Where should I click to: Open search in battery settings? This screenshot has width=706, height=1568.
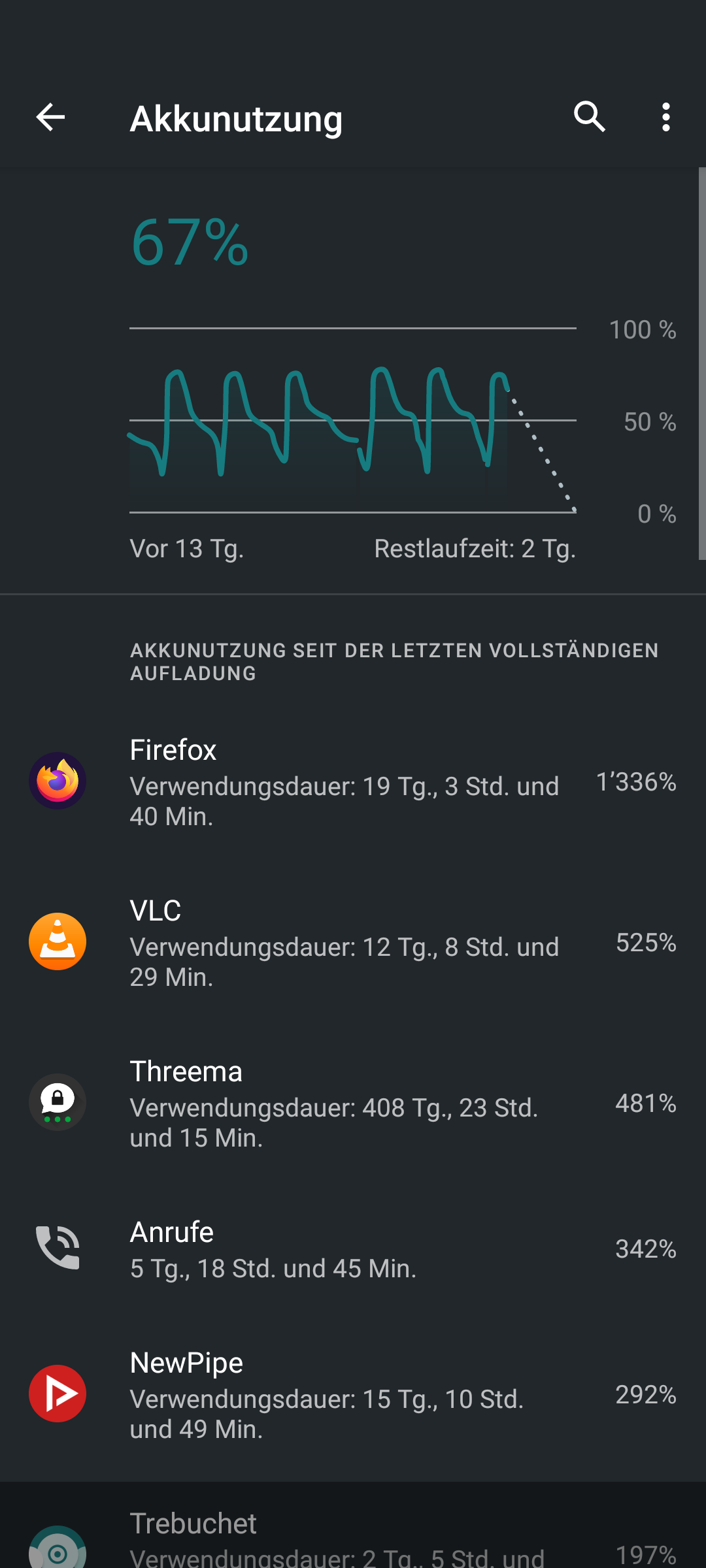589,118
